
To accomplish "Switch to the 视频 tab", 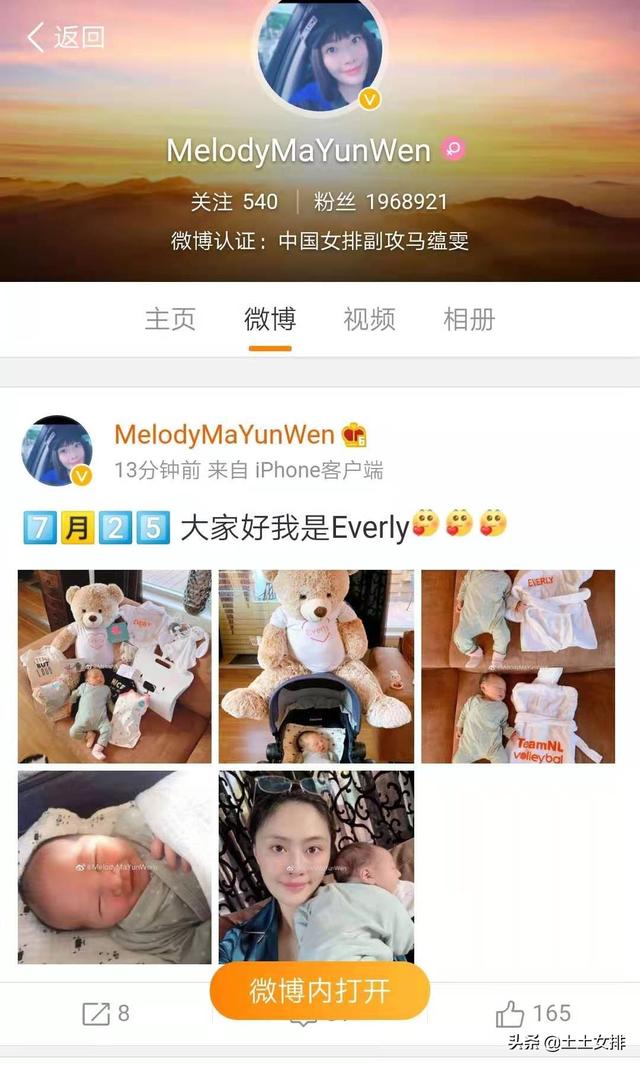I will (x=369, y=319).
